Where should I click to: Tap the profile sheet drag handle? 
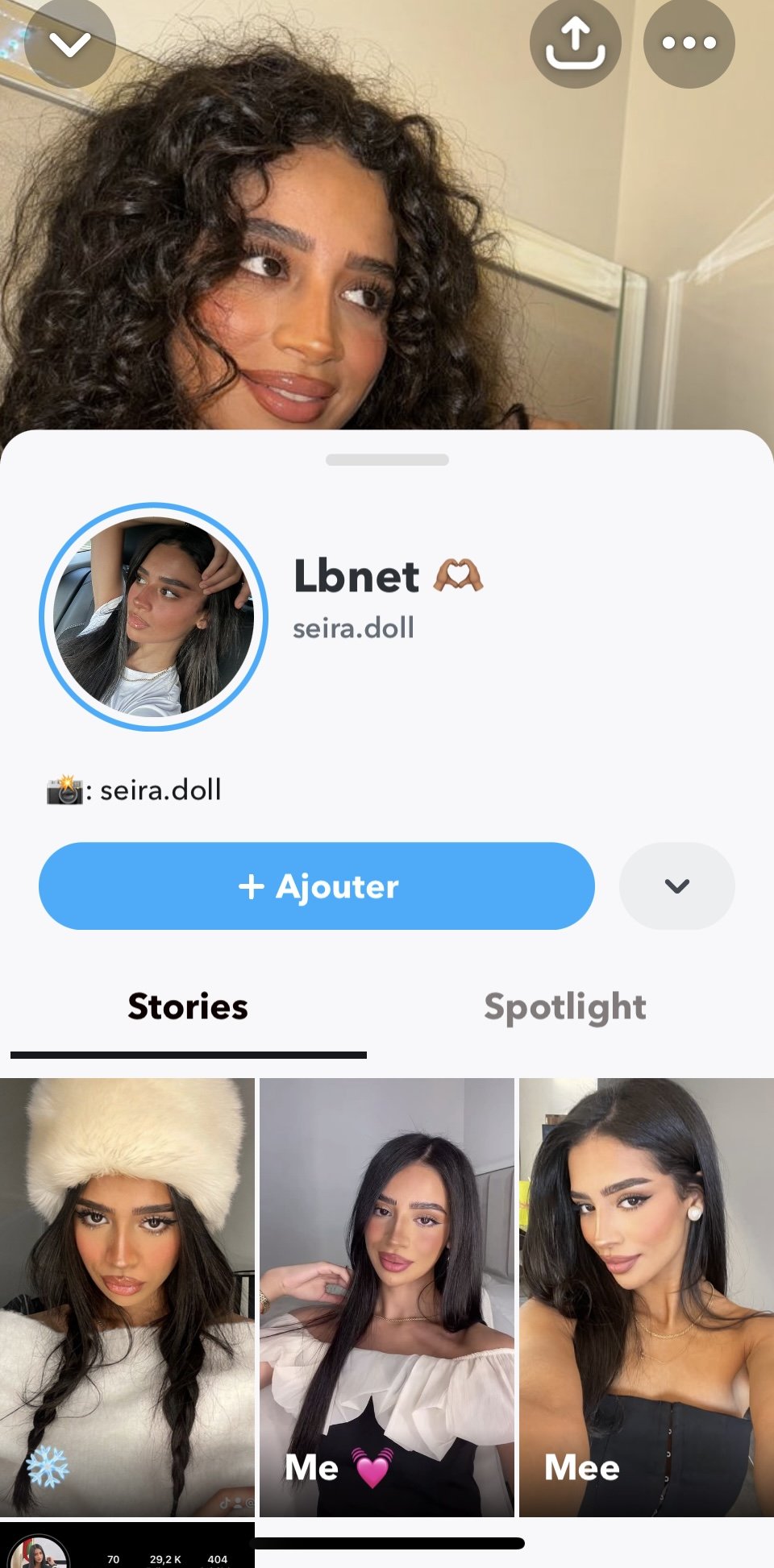pos(387,460)
